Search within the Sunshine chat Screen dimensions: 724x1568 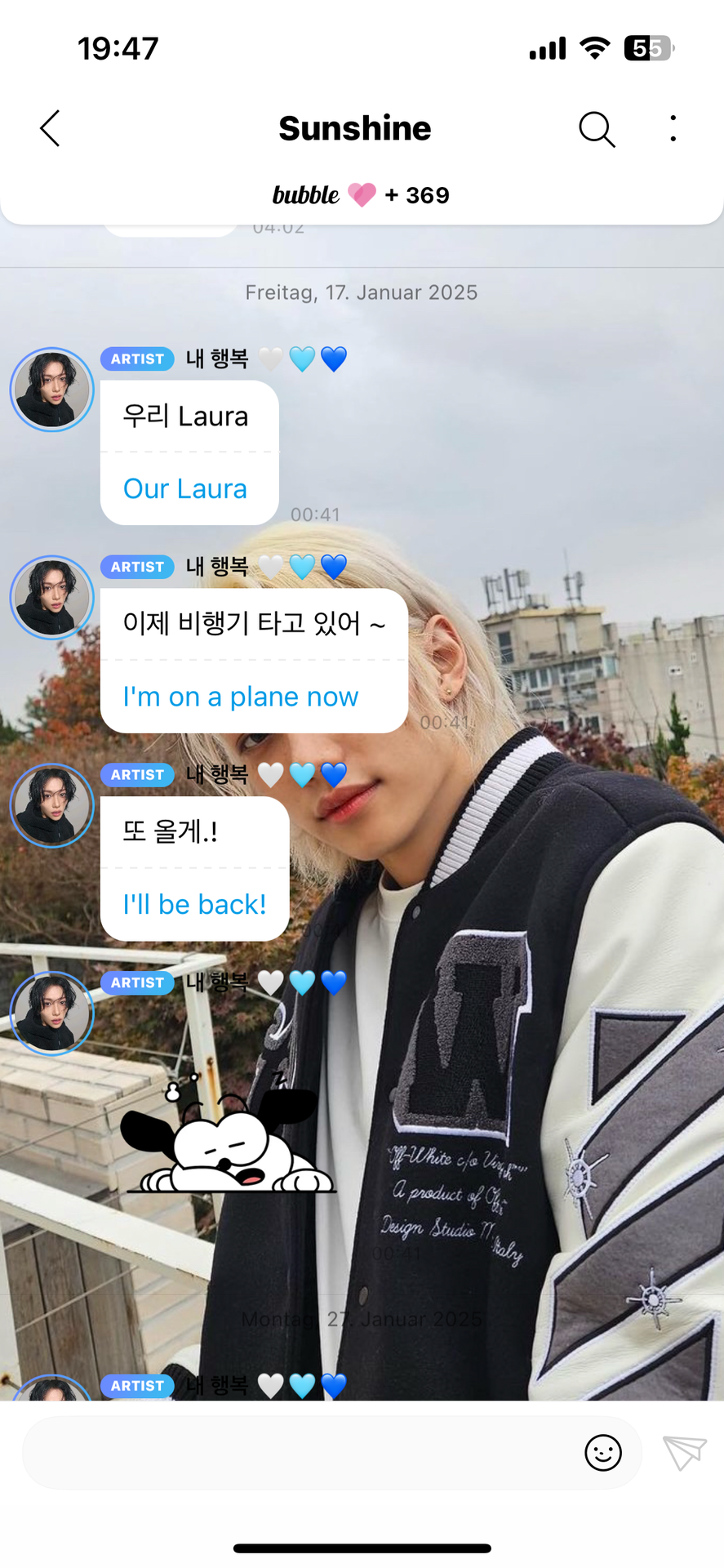tap(597, 129)
